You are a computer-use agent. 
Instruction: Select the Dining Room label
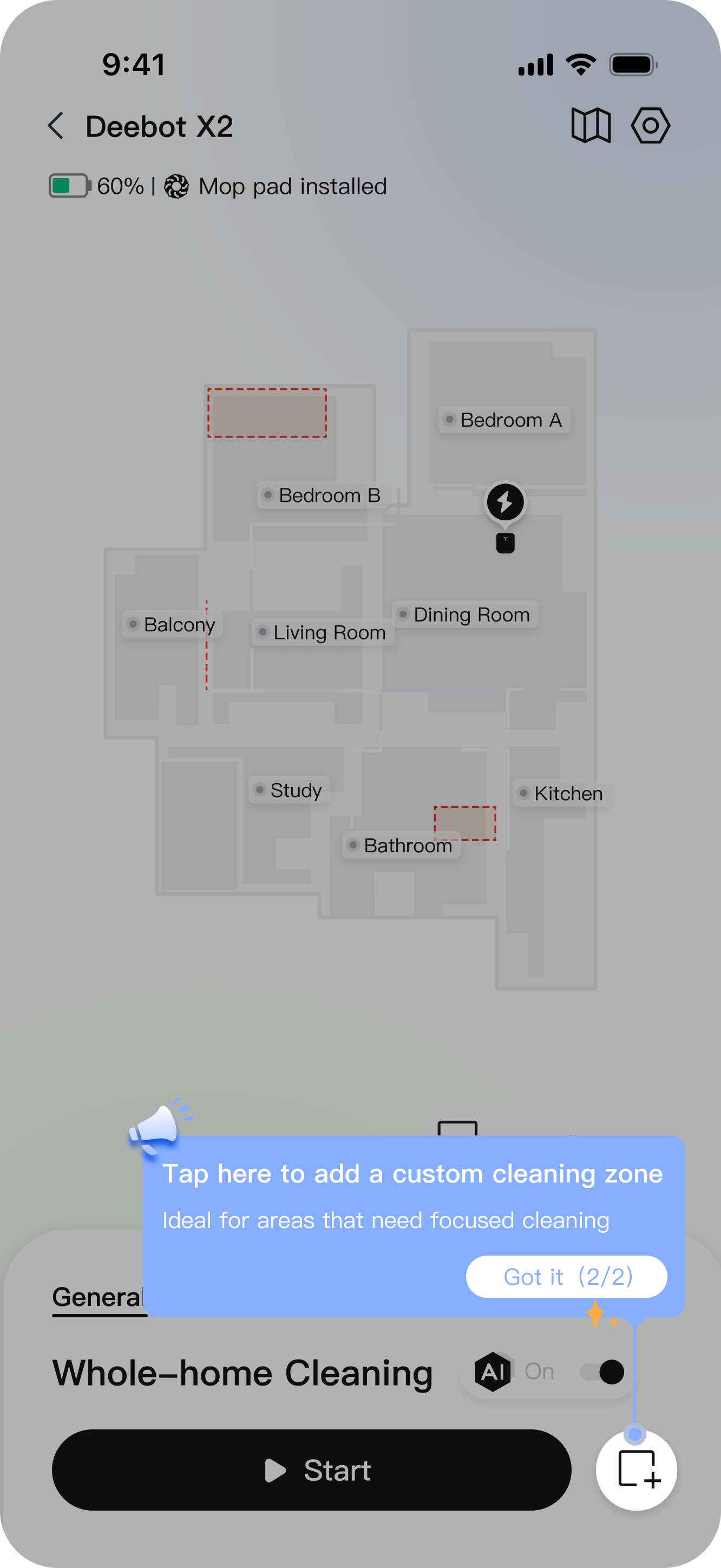coord(465,615)
